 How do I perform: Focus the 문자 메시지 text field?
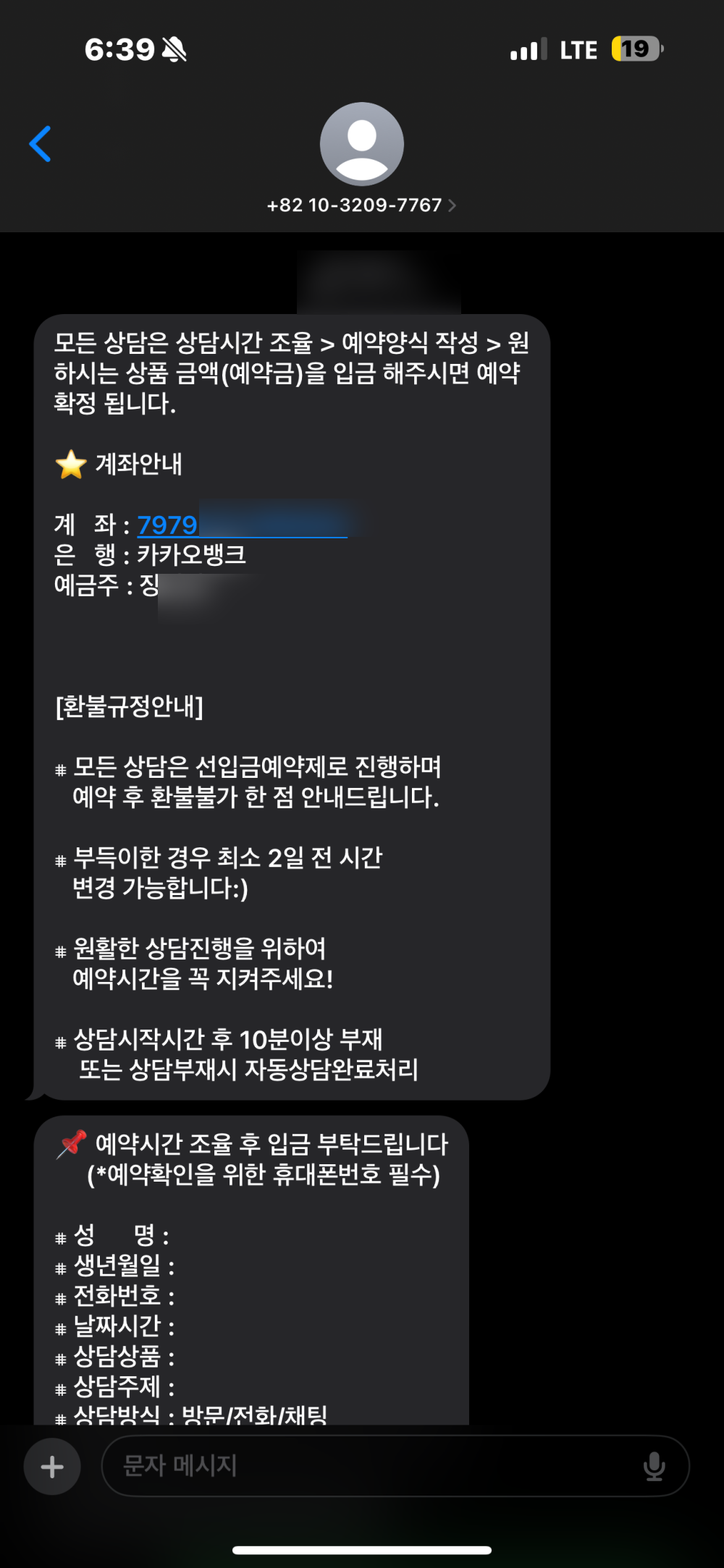click(x=362, y=1466)
